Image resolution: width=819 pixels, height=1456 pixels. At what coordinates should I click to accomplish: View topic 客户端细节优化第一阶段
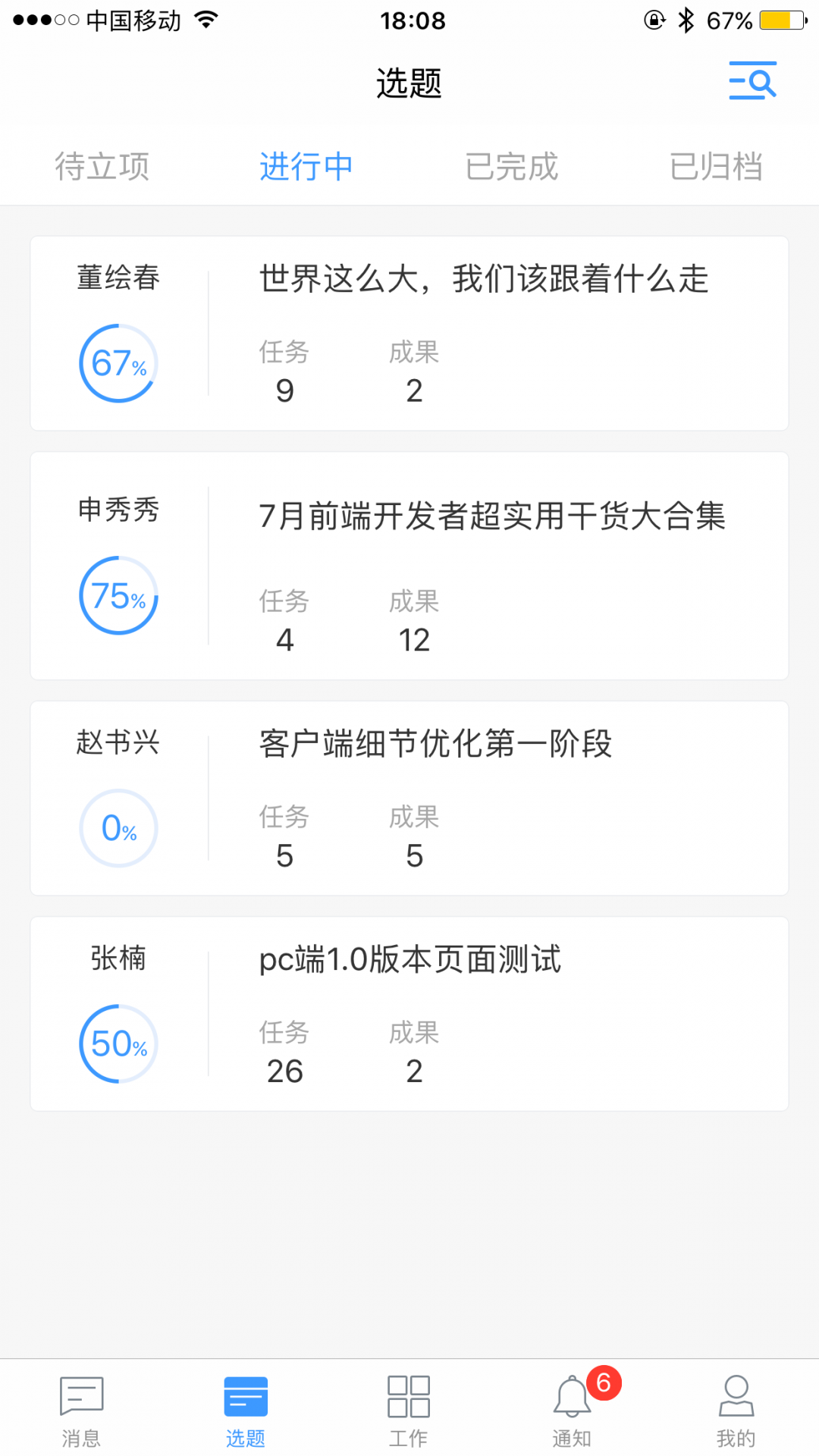tap(435, 744)
